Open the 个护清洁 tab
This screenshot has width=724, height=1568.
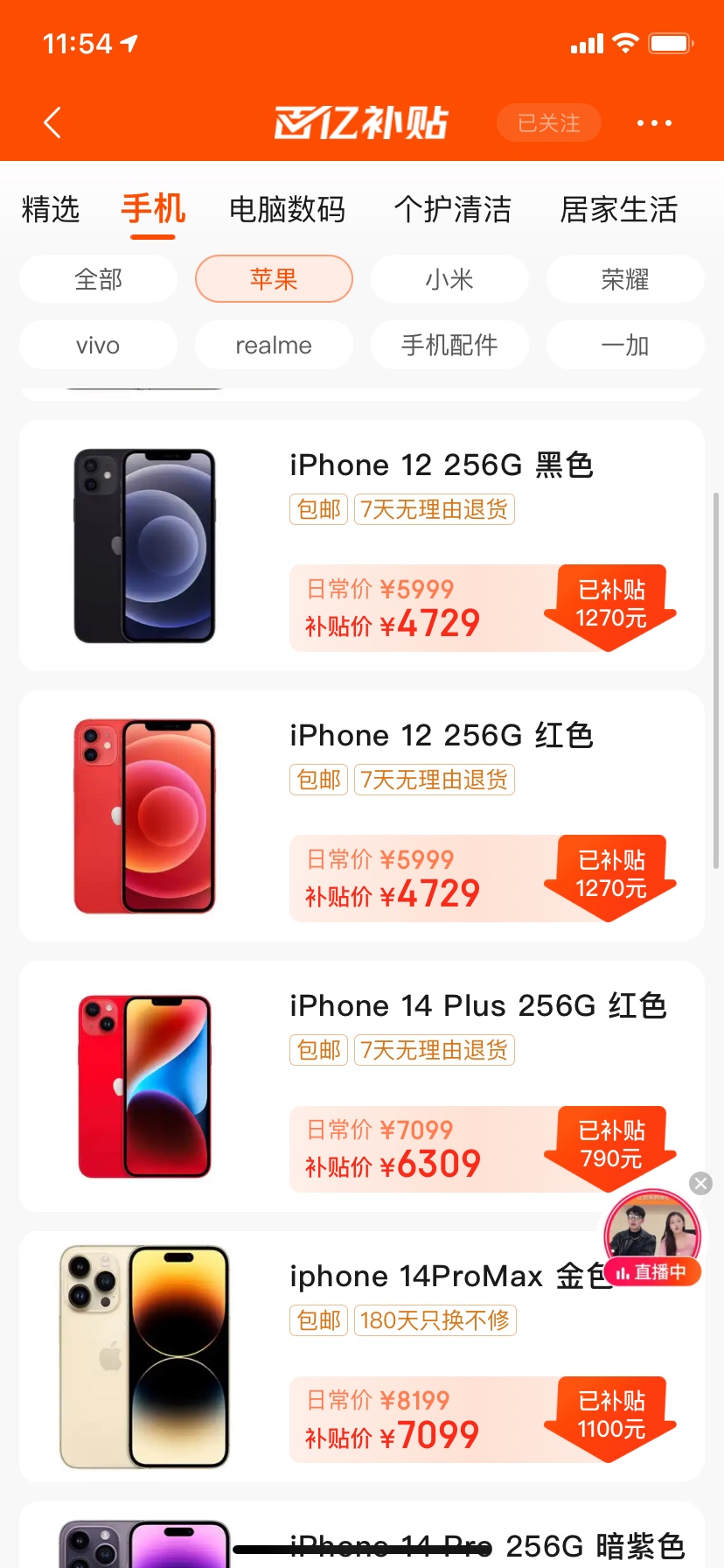452,210
